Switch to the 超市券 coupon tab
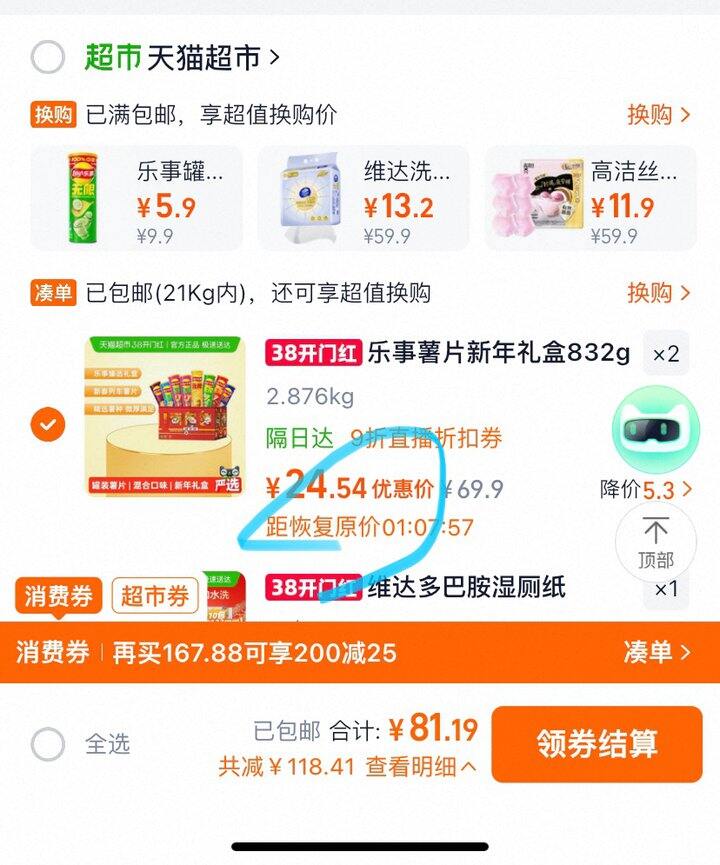Screen dimensions: 720x865 [x=155, y=596]
